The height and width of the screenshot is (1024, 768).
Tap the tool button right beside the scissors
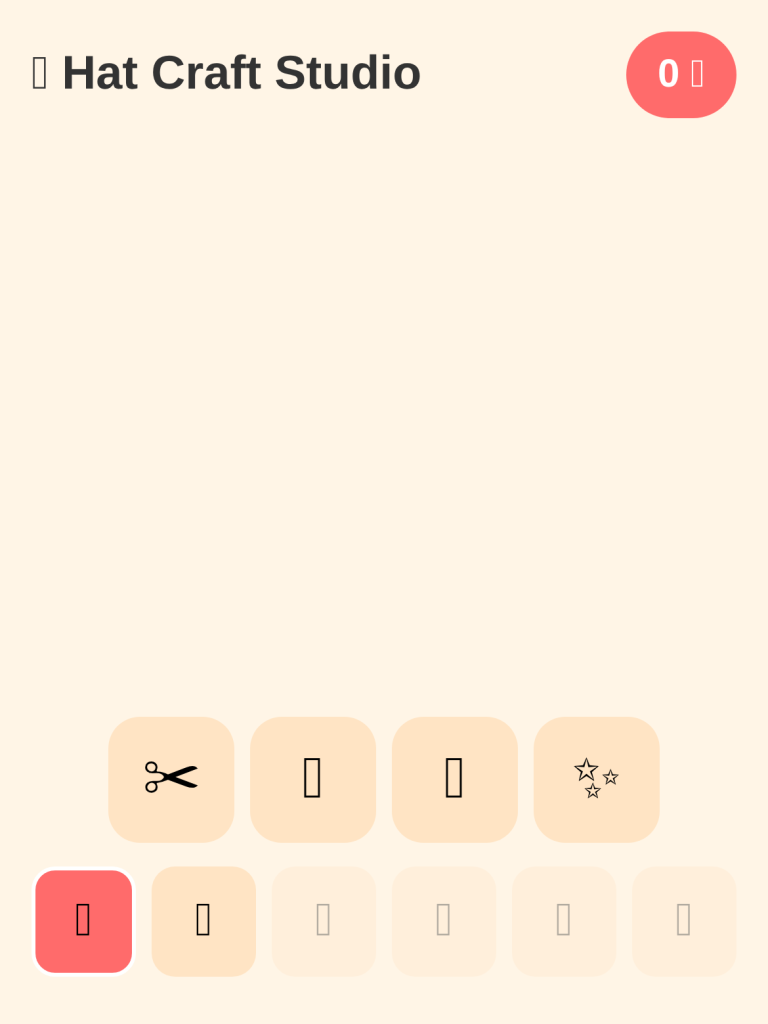pos(313,779)
